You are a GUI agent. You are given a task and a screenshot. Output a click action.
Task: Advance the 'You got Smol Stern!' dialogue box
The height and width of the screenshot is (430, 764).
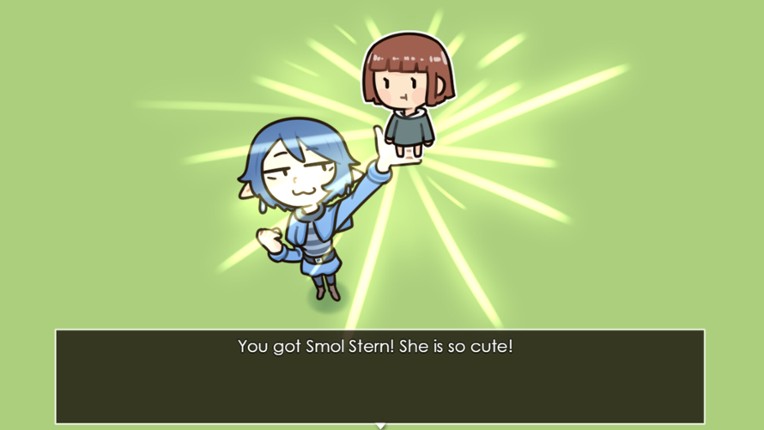click(380, 377)
